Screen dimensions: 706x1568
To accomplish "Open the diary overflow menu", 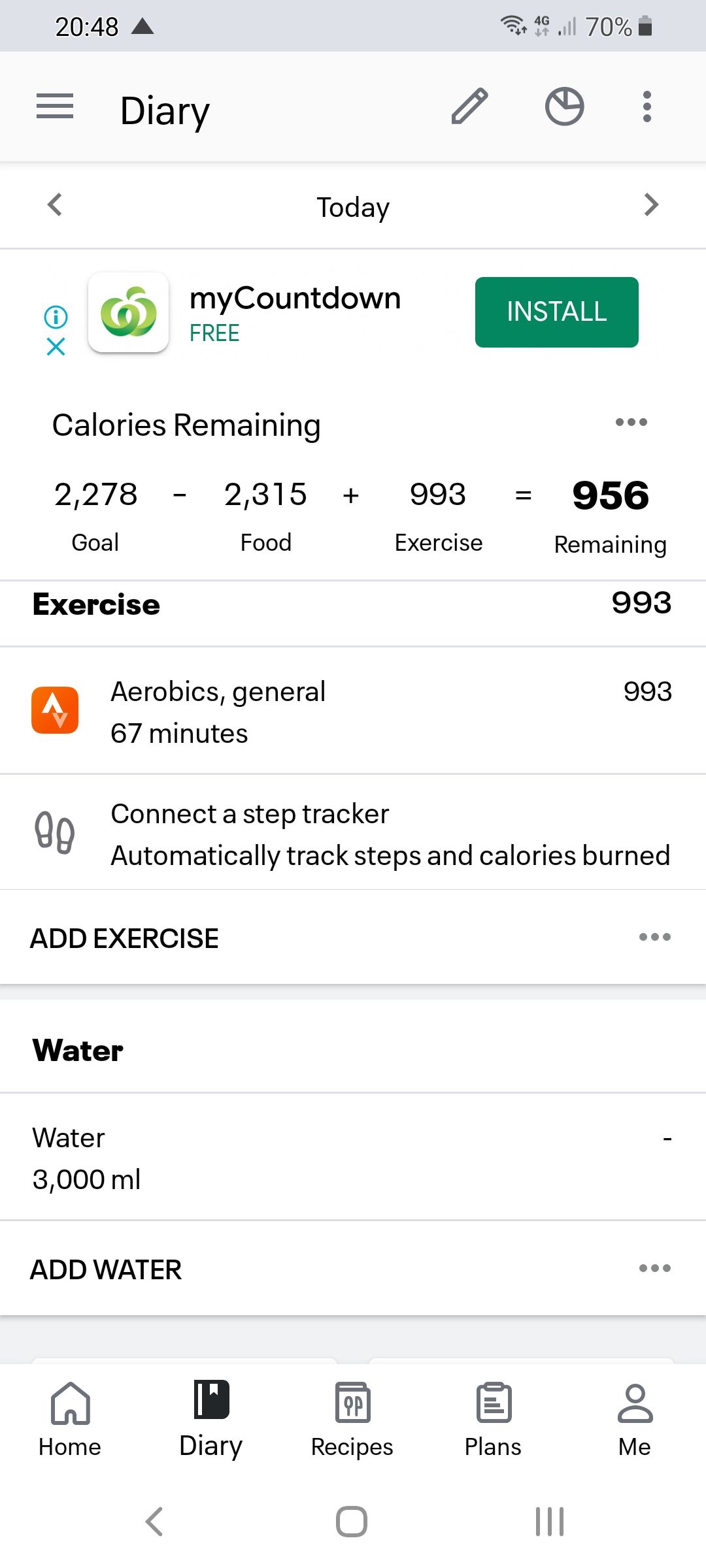I will click(646, 106).
